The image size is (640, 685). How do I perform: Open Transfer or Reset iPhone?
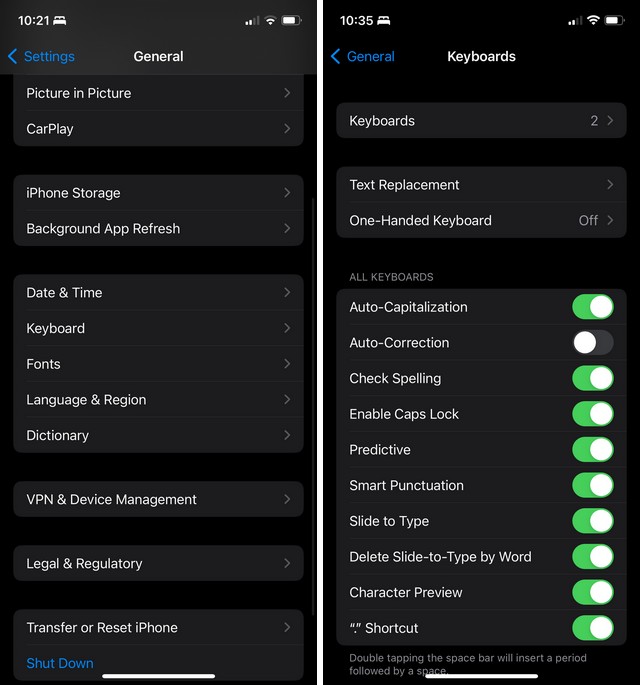click(158, 627)
